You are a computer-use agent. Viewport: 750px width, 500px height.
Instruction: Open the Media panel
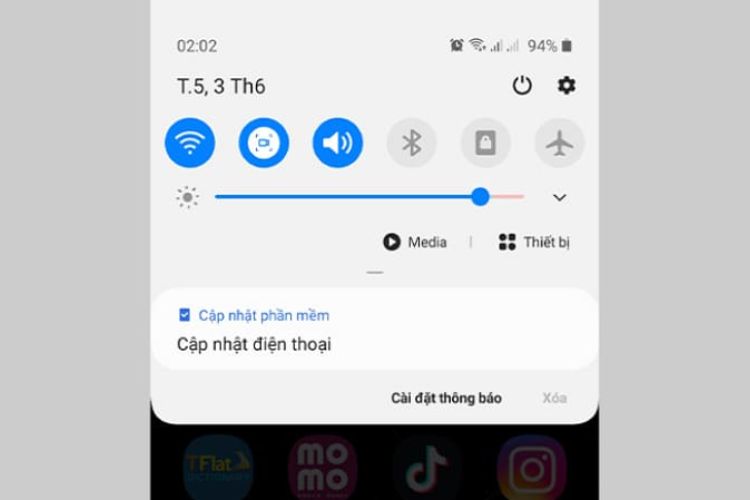pyautogui.click(x=415, y=242)
